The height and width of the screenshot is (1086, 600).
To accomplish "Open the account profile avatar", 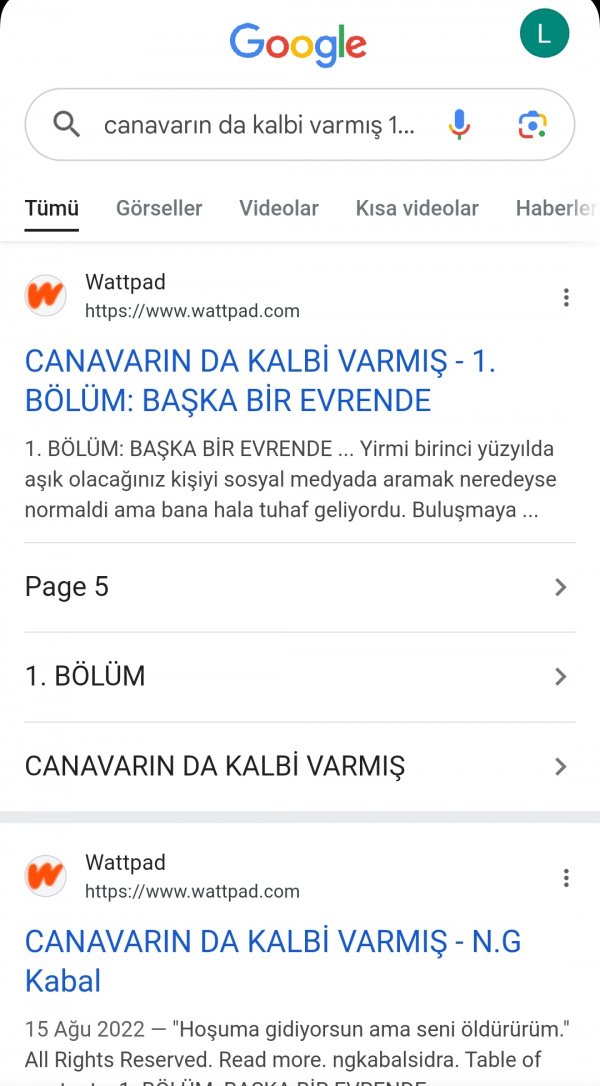I will pyautogui.click(x=544, y=34).
